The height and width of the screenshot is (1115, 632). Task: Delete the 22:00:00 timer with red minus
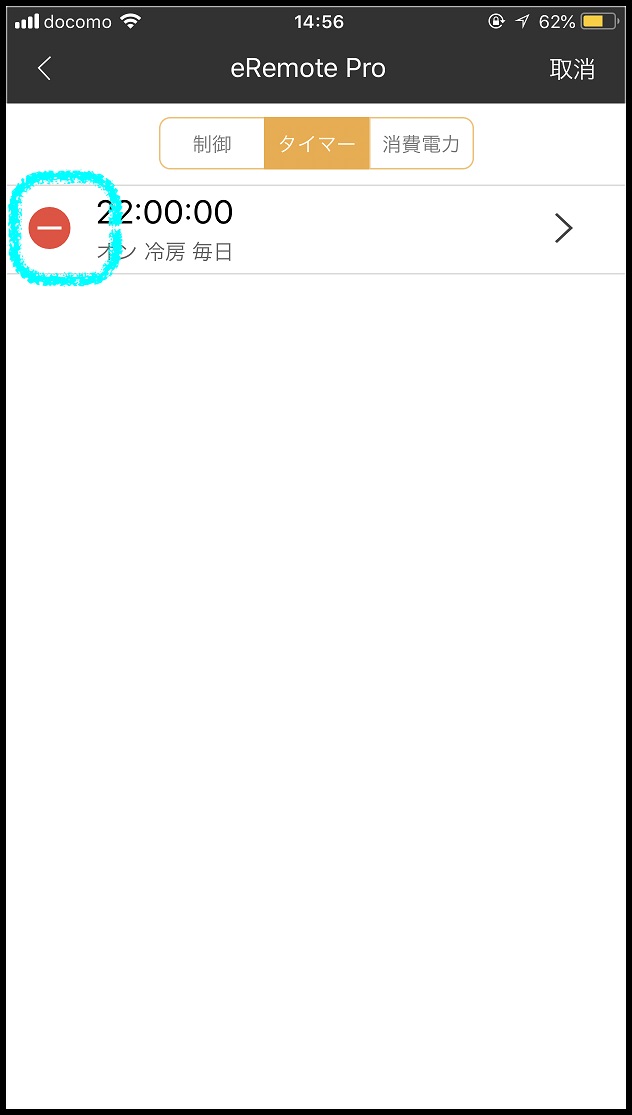click(x=50, y=228)
